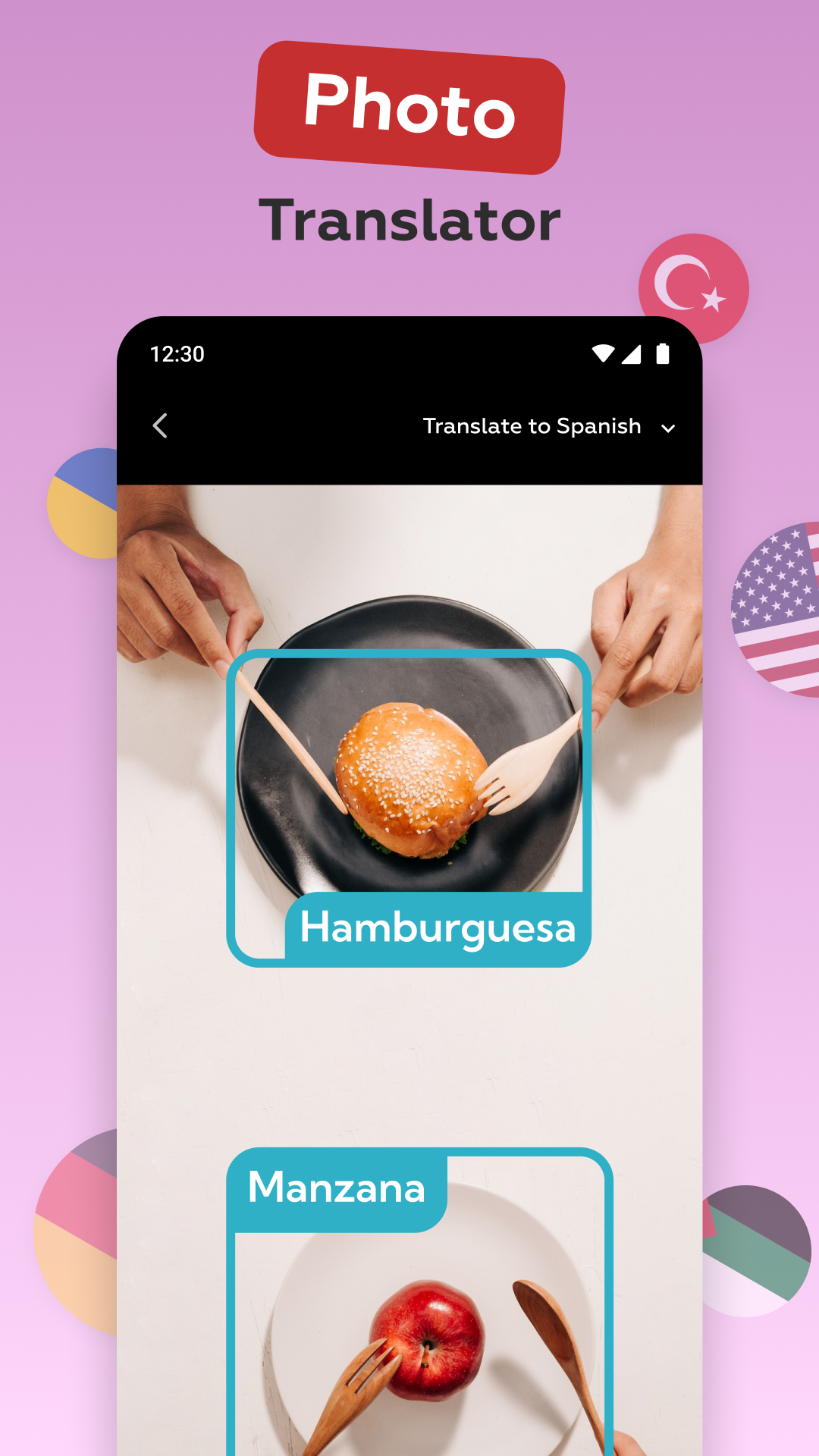
Task: Expand the chevron next to Translate to Spanish
Action: coord(668,428)
